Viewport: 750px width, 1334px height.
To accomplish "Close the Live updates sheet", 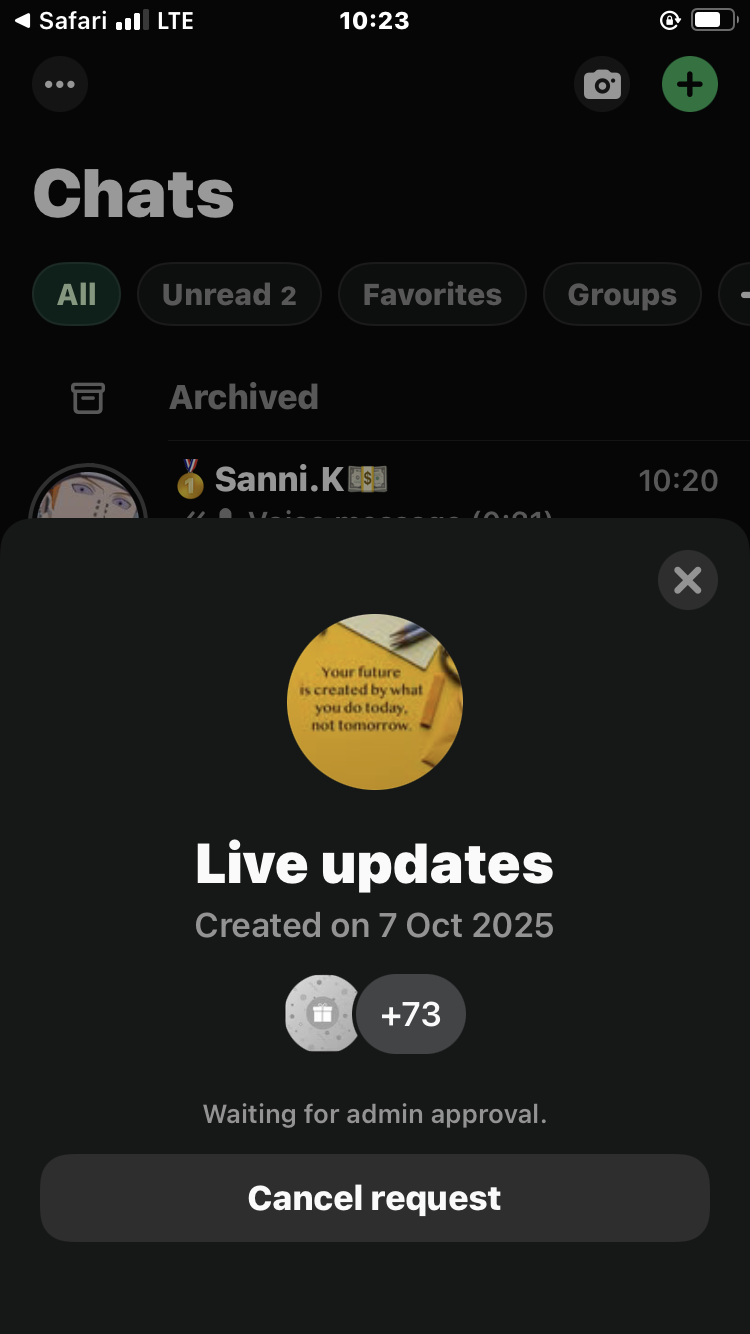I will 687,580.
